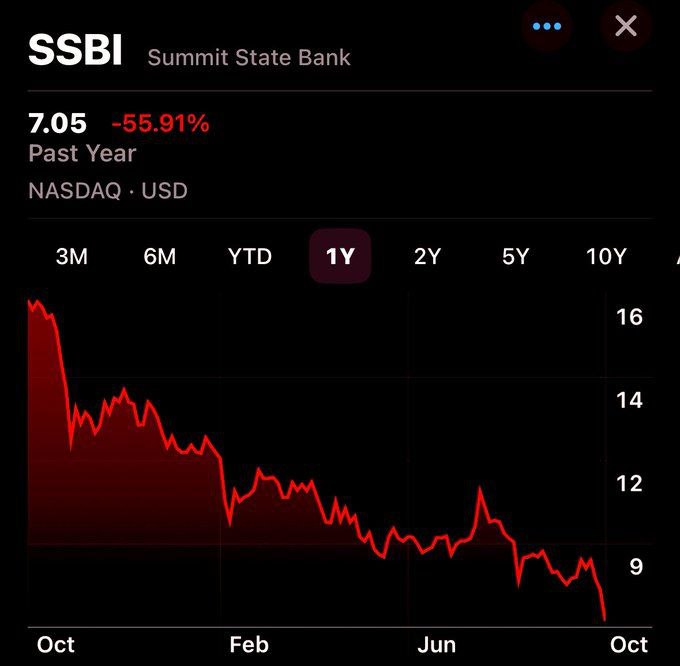Choose the 10Y chart range
The image size is (680, 666).
click(606, 257)
